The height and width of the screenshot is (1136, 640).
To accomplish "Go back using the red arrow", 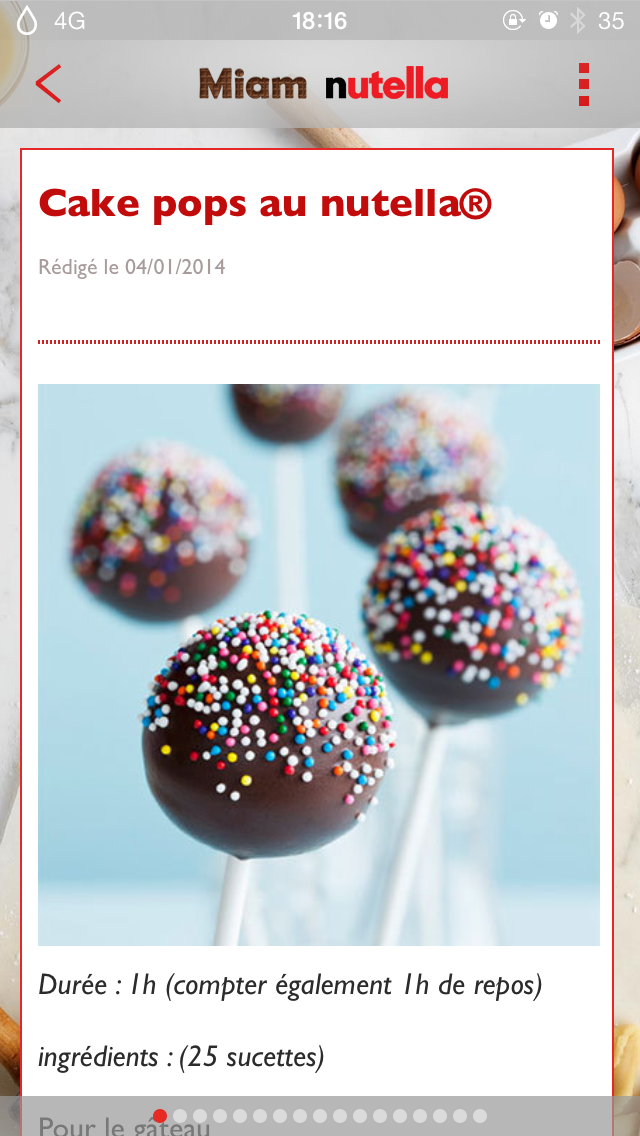I will (x=48, y=84).
